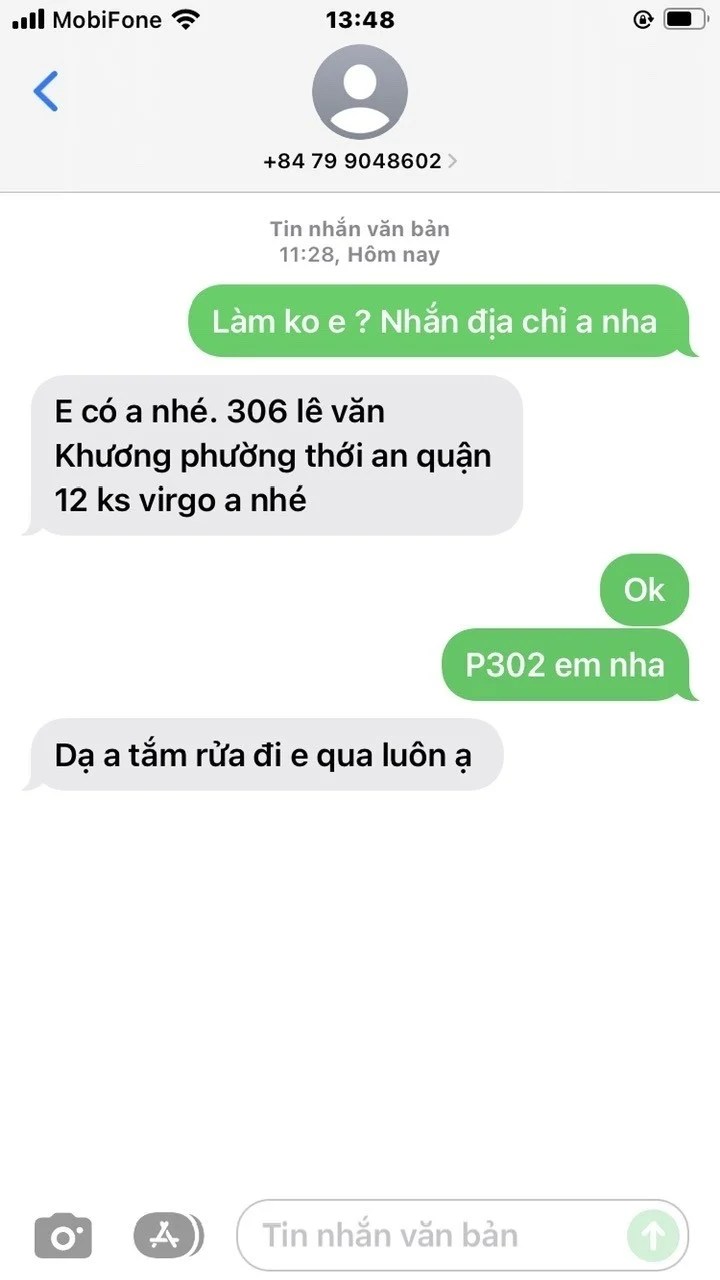Screen dimensions: 720x1280
Task: Open the camera to attach a photo
Action: point(63,1236)
